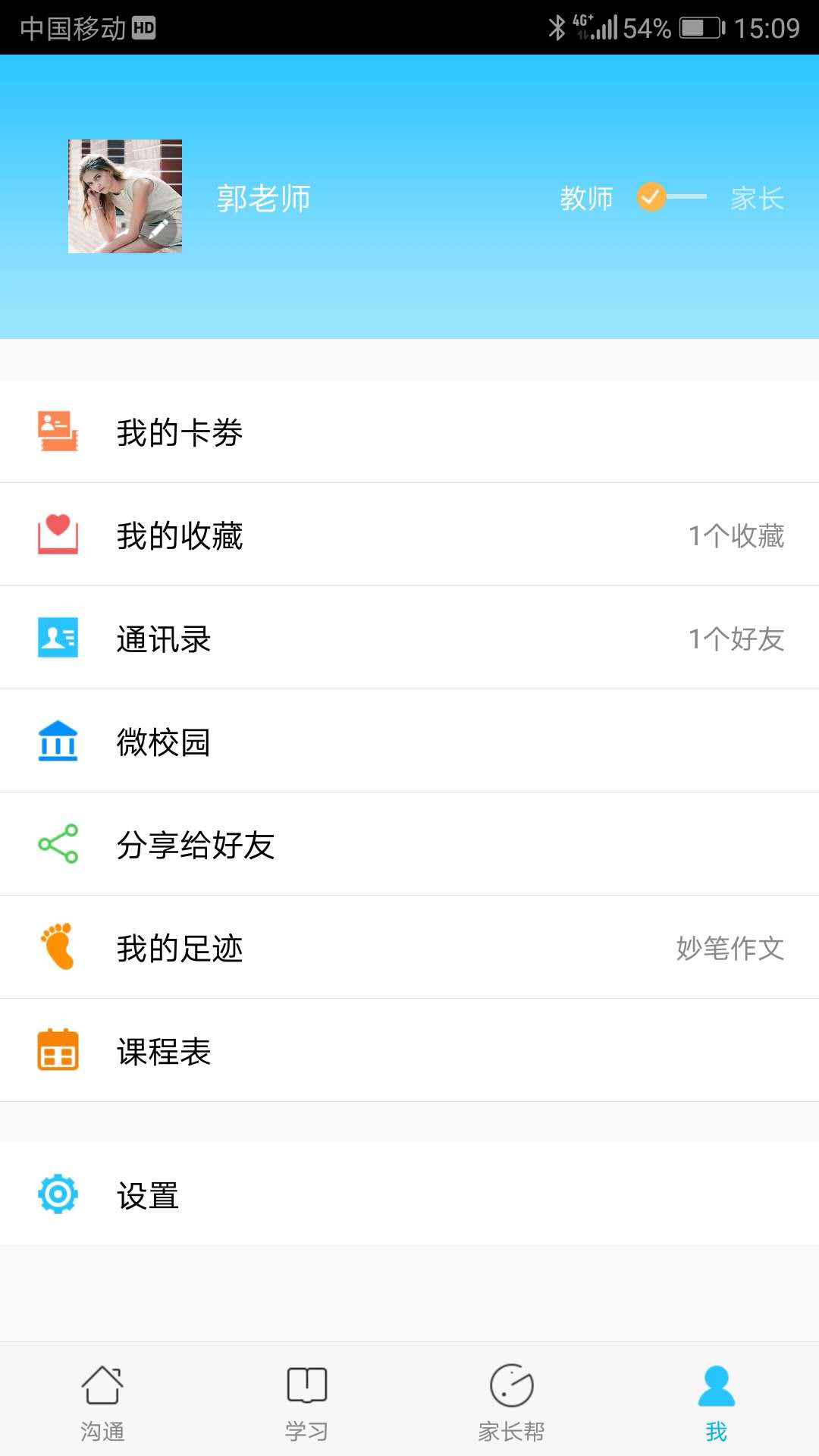Switch role to 家长
This screenshot has width=819, height=1456.
point(757,199)
